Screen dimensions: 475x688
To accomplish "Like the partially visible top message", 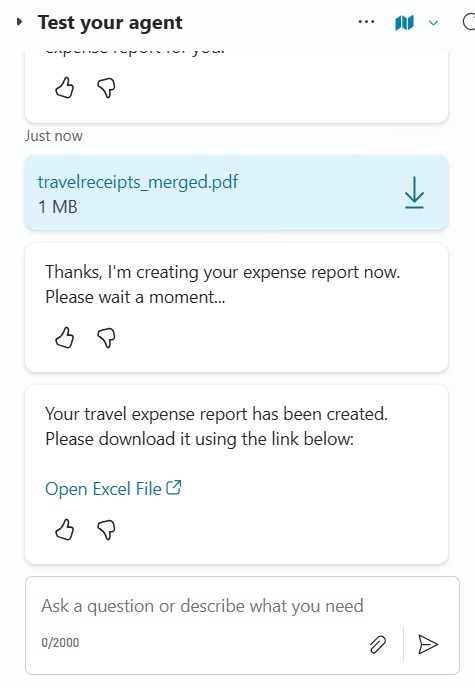I will 64,87.
